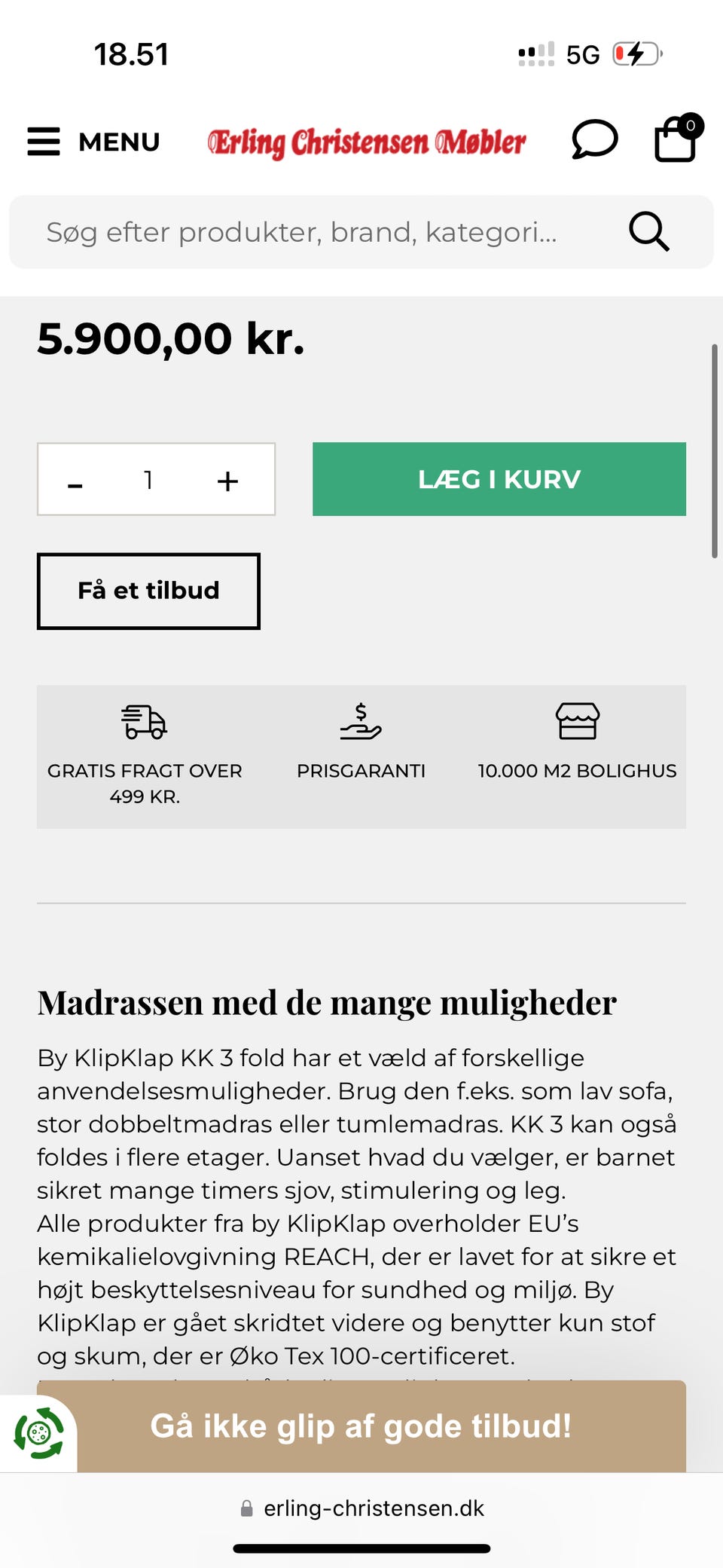This screenshot has width=723, height=1568.
Task: Open the shopping cart icon
Action: coord(674,142)
